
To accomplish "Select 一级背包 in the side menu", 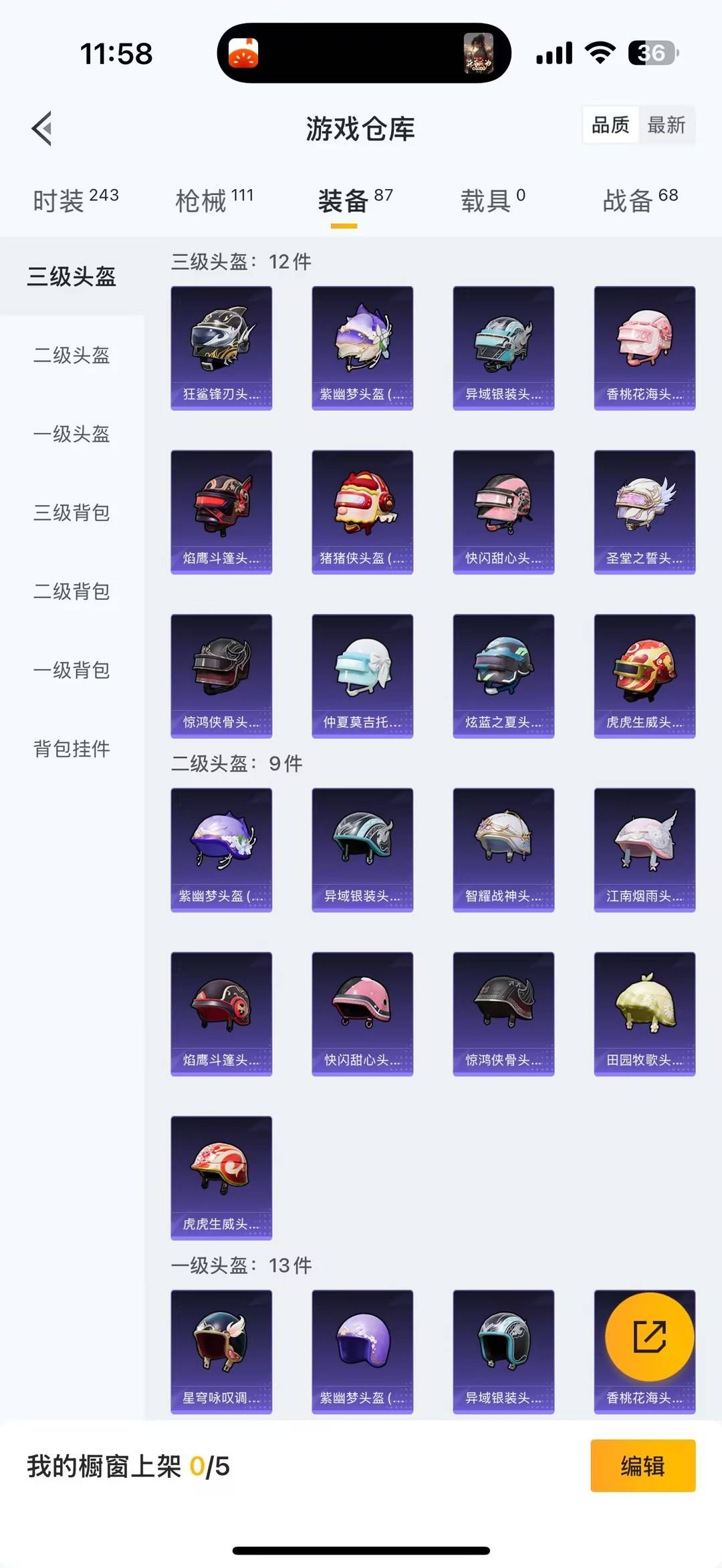I will (72, 670).
